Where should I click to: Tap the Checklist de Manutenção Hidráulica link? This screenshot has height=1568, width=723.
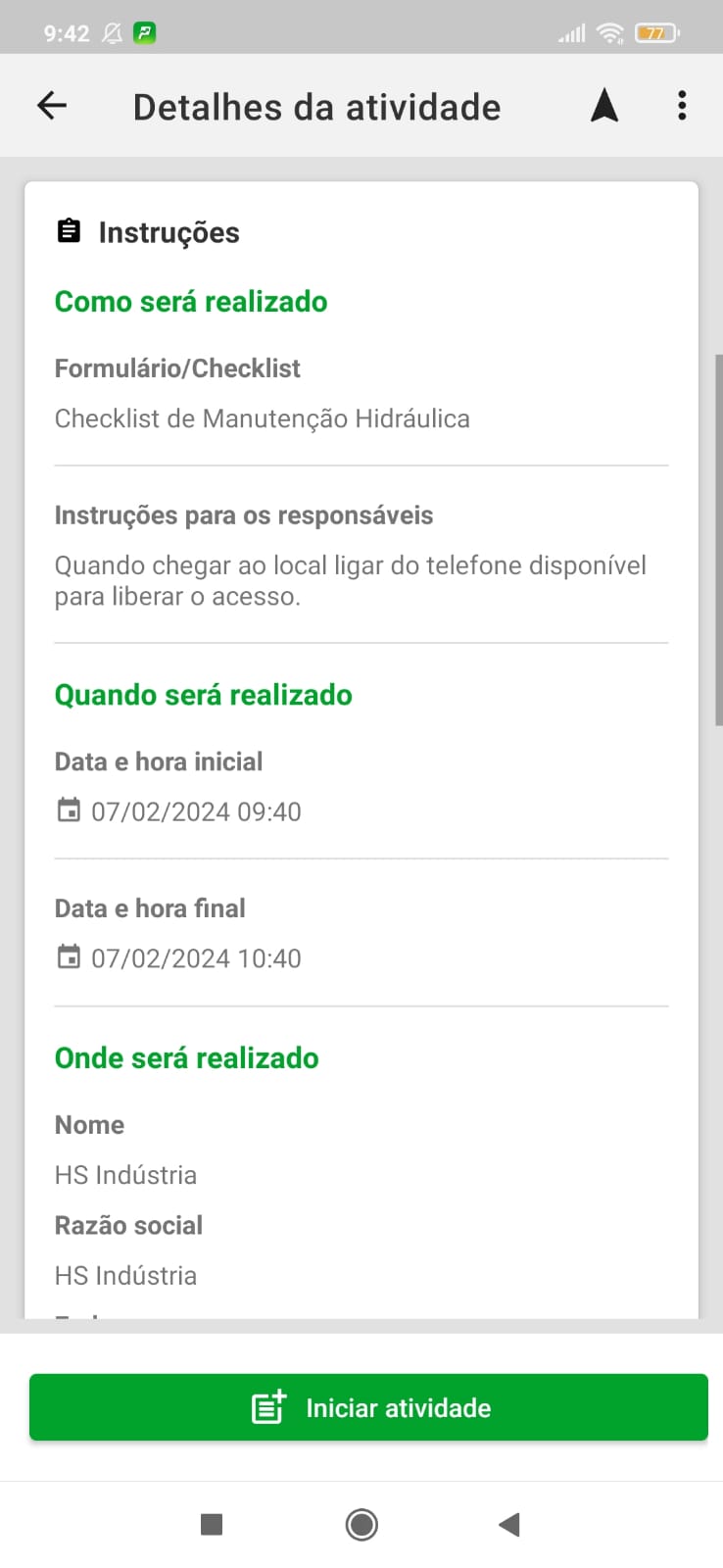click(x=263, y=418)
